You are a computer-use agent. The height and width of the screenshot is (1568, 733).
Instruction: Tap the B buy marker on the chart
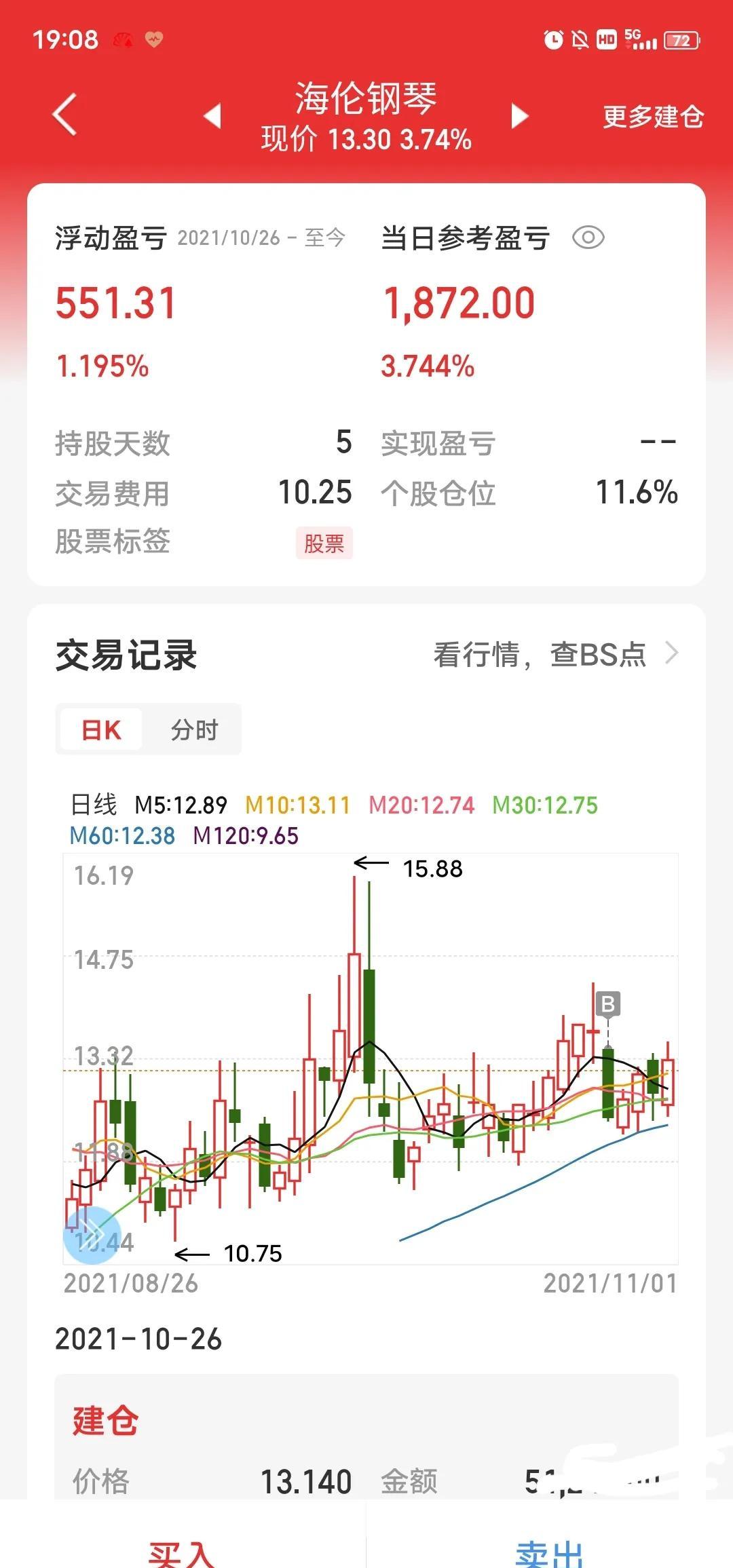608,1003
